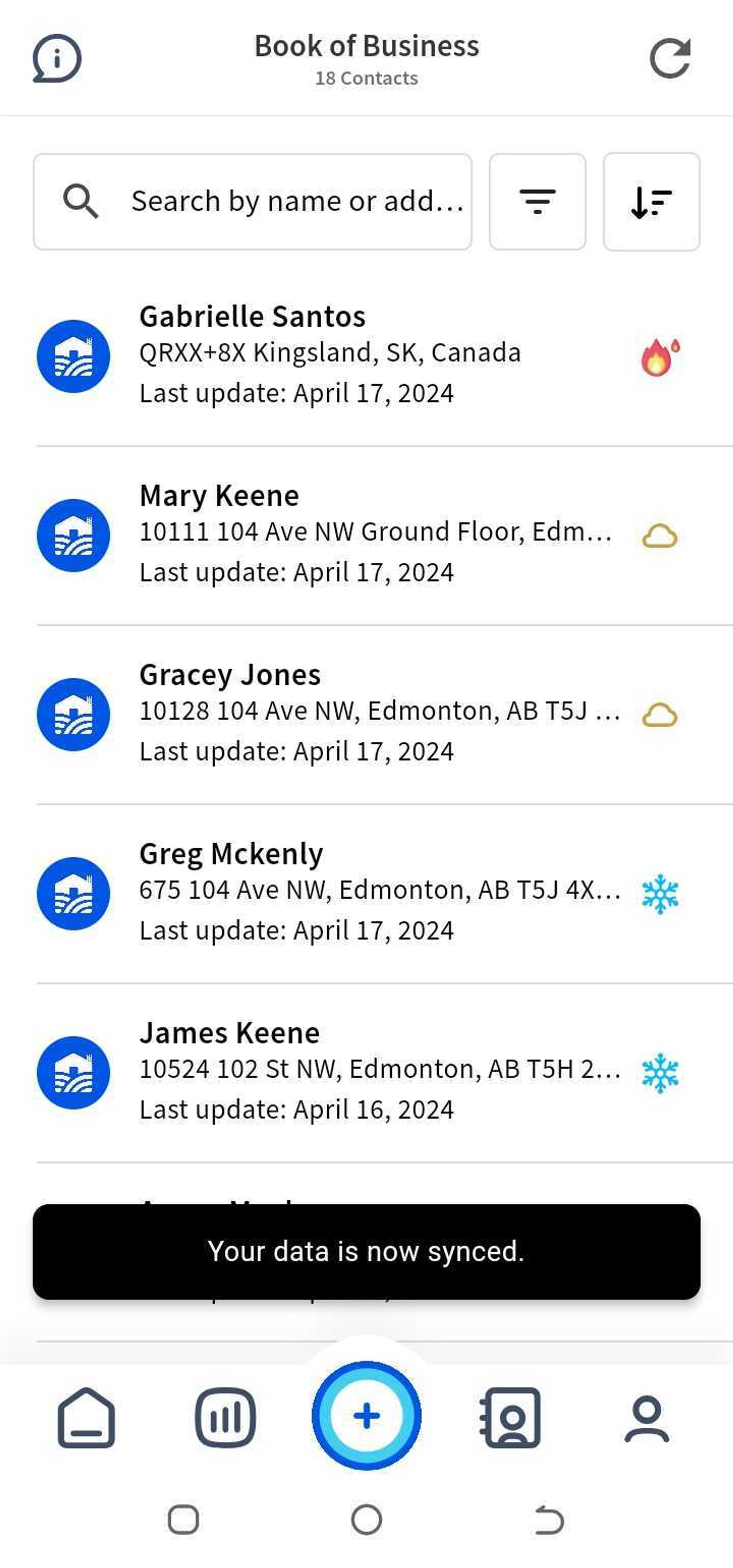
Task: Switch to the contacts book tab
Action: (510, 1417)
